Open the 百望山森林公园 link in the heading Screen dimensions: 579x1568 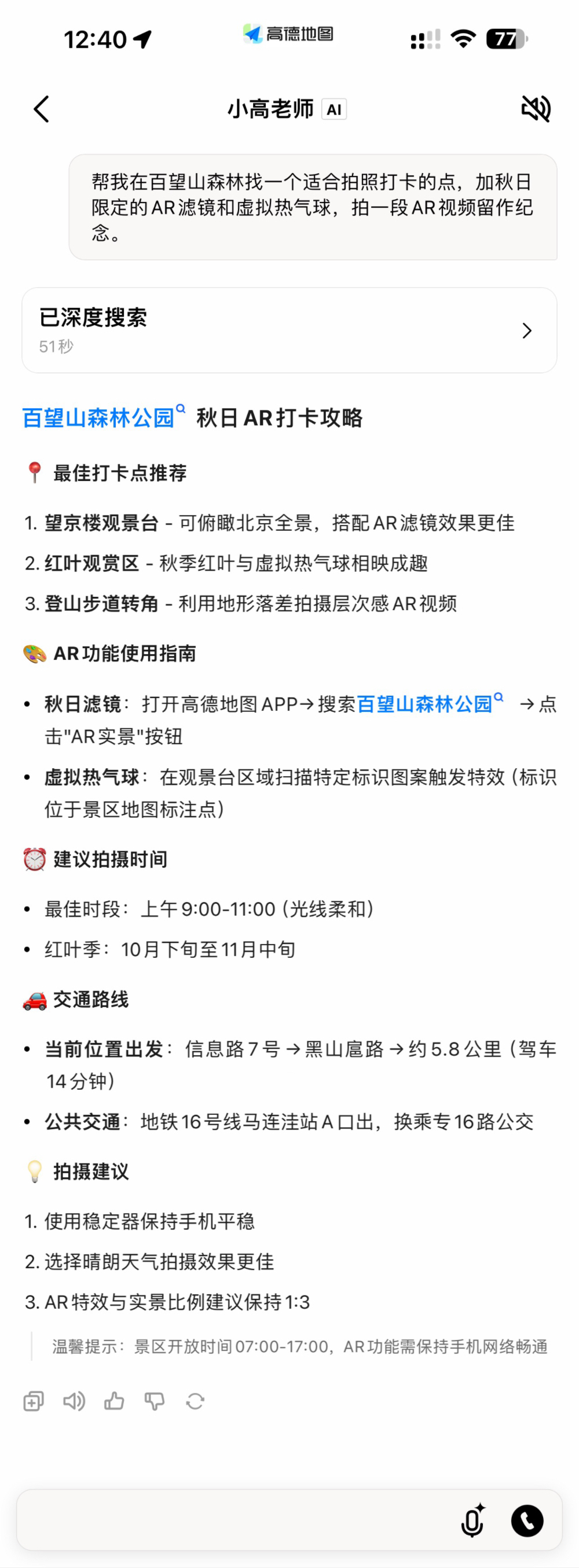tap(97, 417)
